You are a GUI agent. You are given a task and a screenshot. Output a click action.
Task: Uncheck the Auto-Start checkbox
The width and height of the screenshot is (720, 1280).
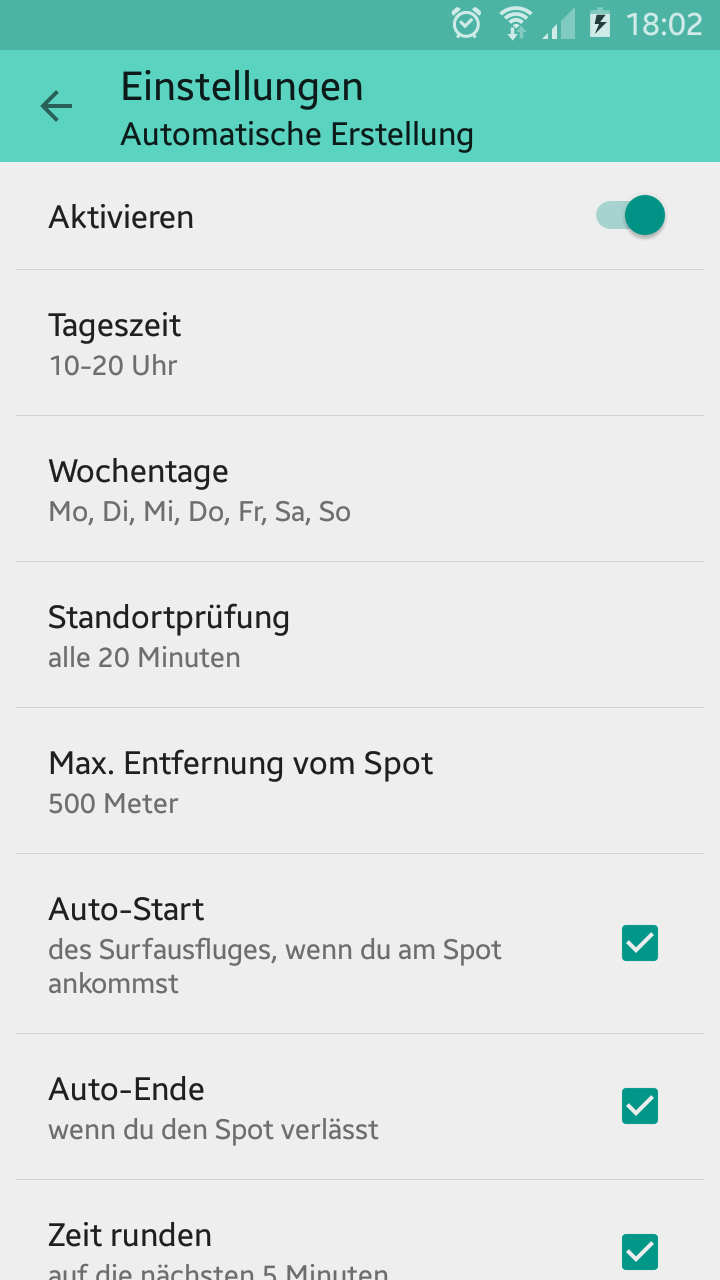point(640,943)
